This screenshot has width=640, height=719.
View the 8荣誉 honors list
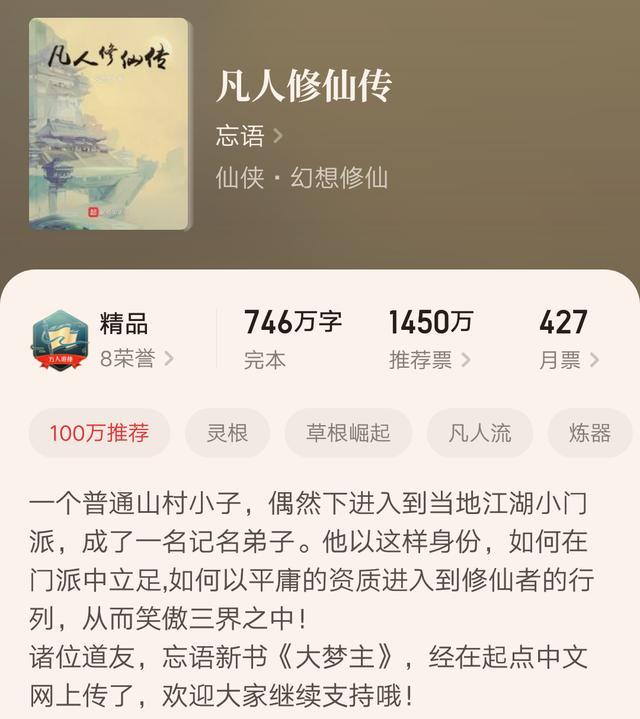137,359
